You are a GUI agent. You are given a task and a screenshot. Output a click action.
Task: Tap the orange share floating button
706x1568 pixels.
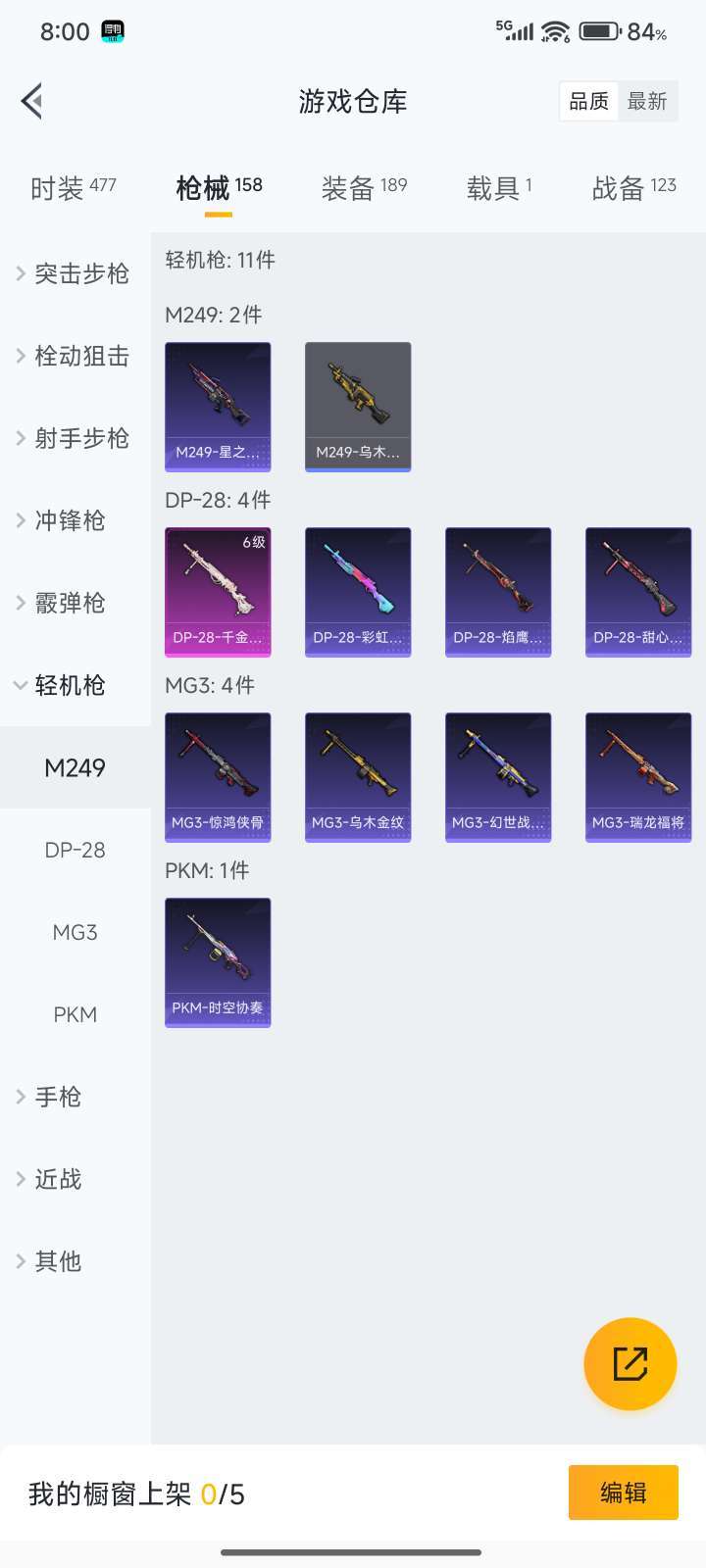(x=630, y=1364)
